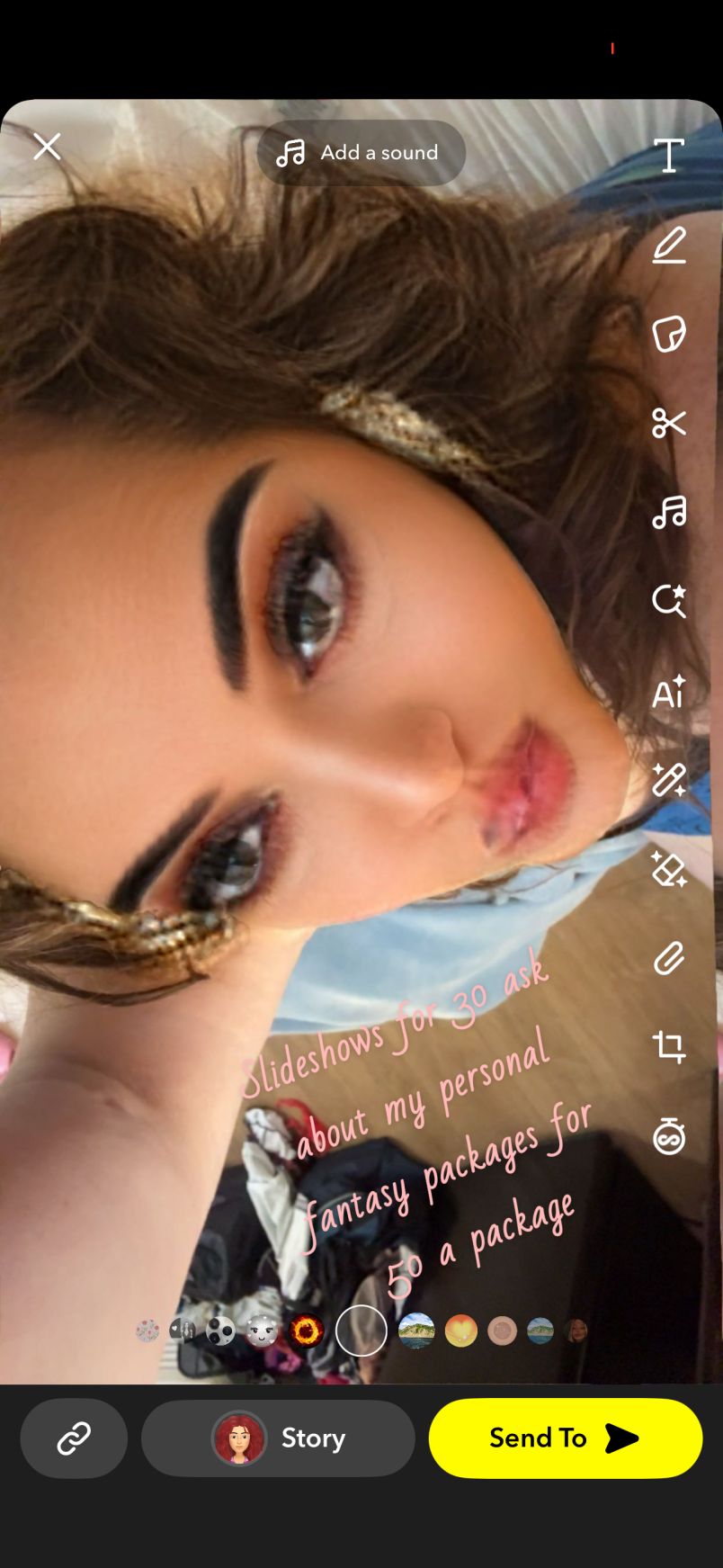Tap Add a sound at the top
Image resolution: width=723 pixels, height=1568 pixels.
361,153
